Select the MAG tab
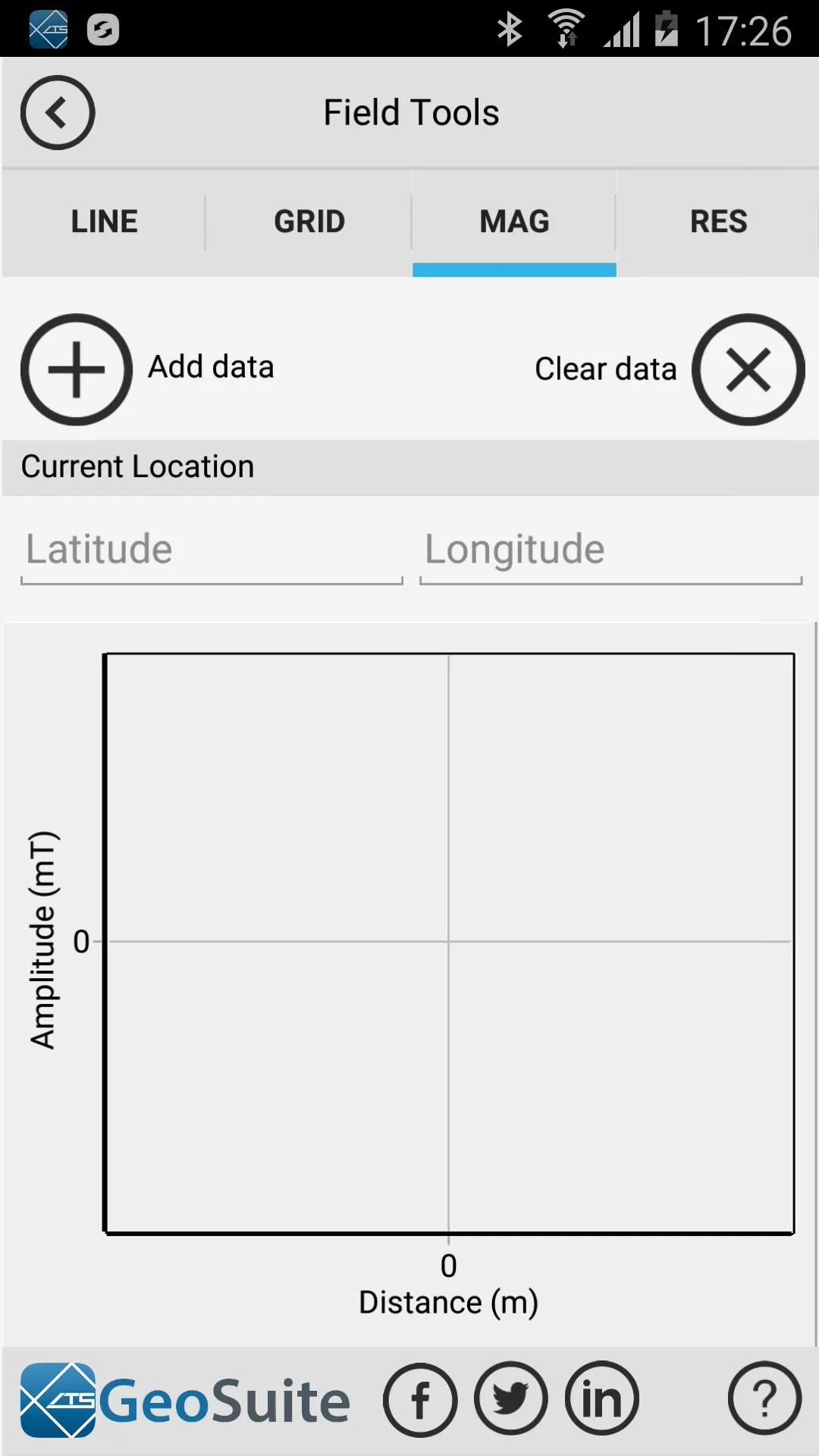The image size is (819, 1456). 514,222
